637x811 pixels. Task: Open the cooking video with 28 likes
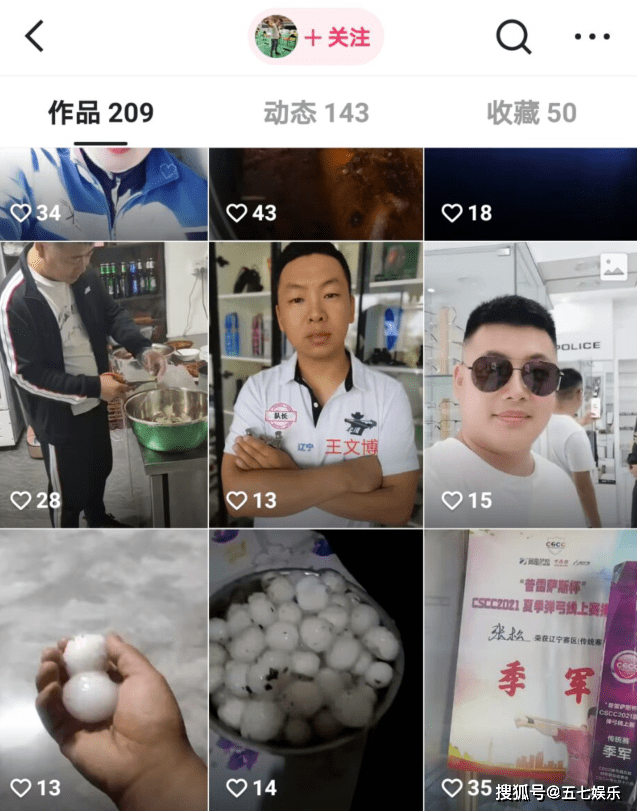(x=104, y=384)
